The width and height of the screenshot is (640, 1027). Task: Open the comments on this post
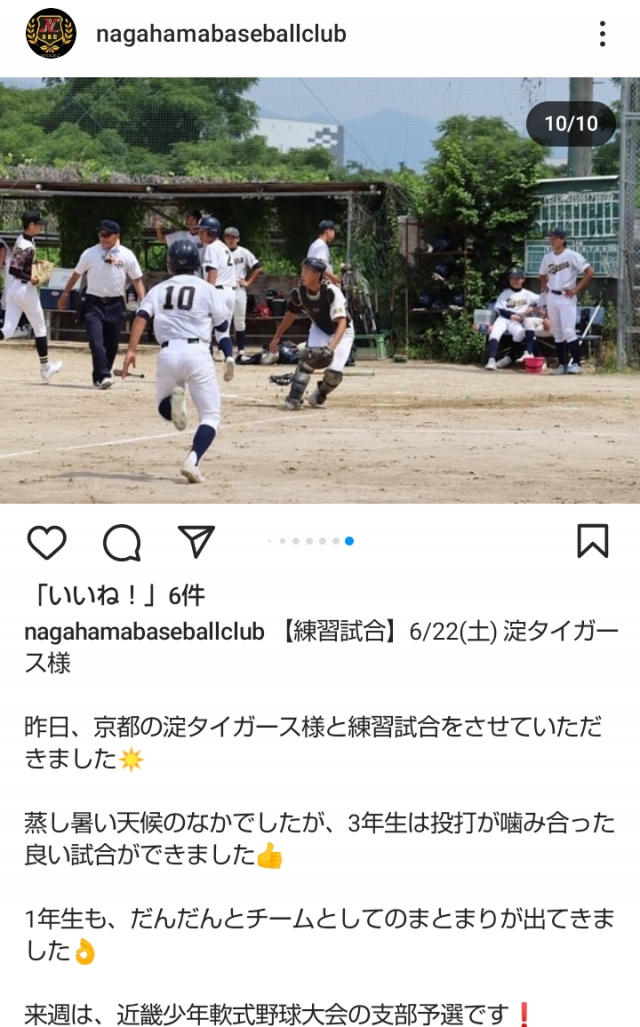click(121, 542)
